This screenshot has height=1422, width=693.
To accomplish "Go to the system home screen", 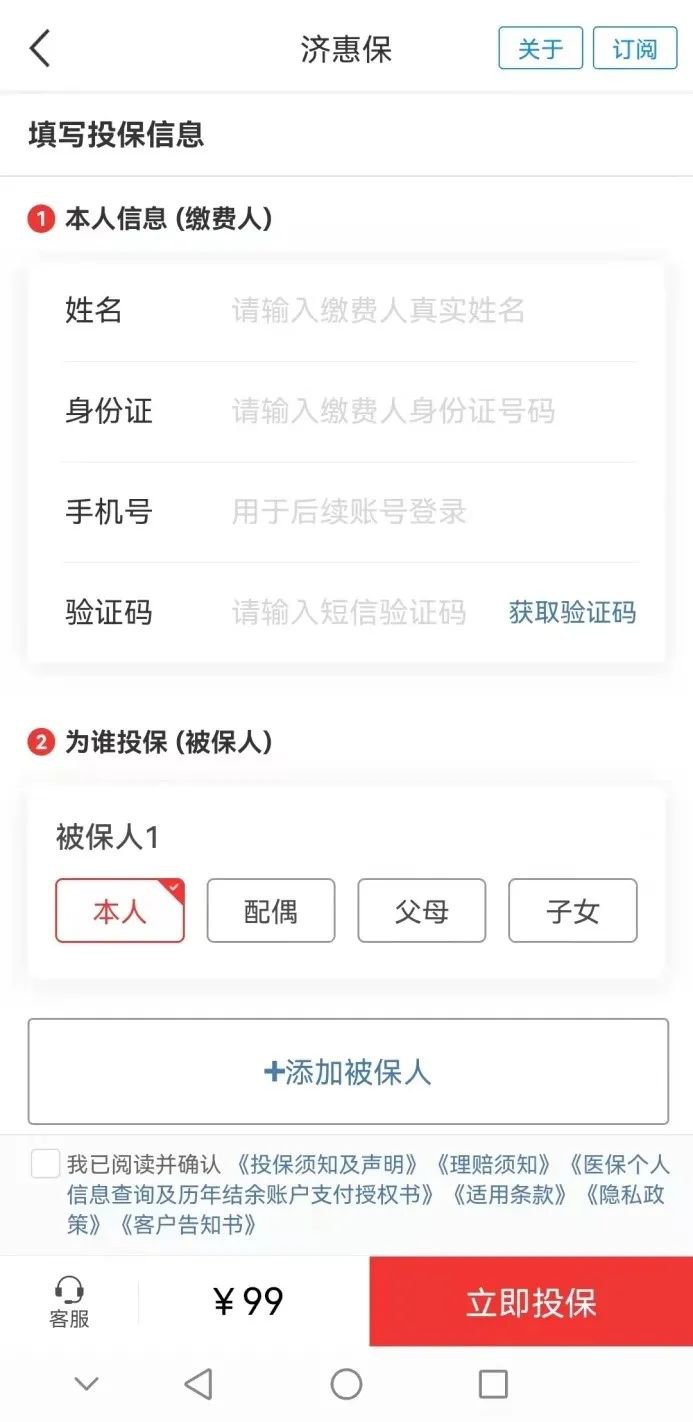I will tap(346, 1384).
